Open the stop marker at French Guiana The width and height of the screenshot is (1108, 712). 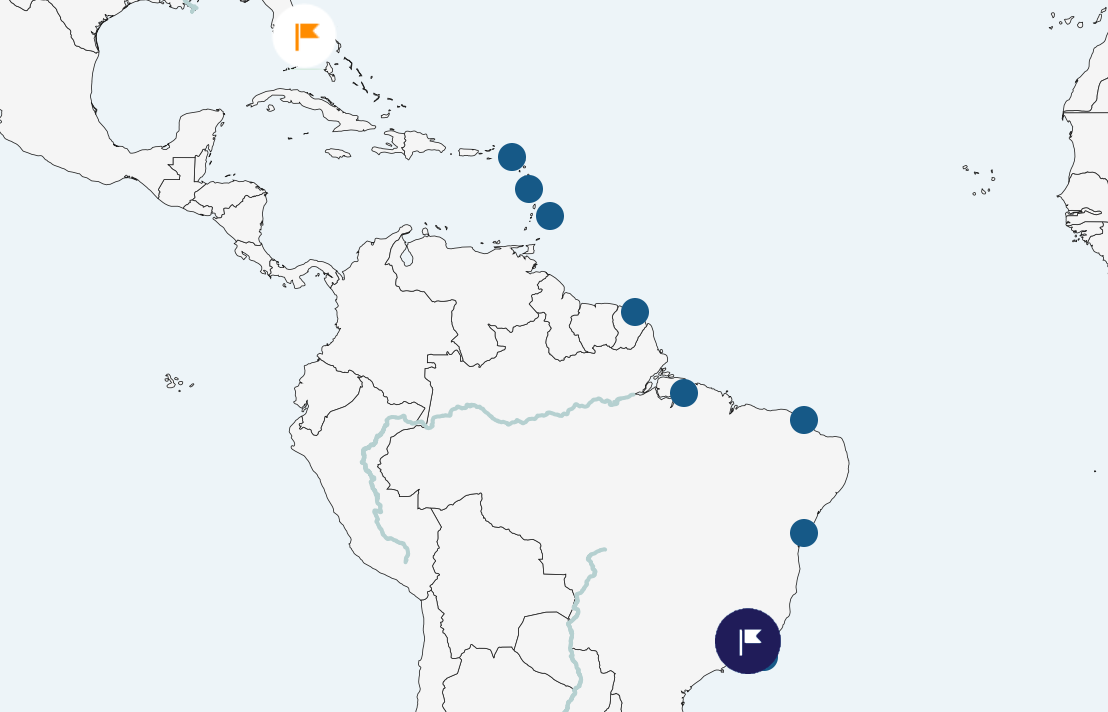point(635,312)
